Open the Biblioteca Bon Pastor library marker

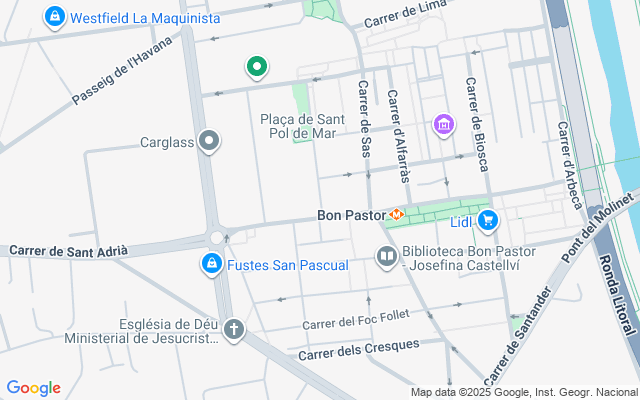pyautogui.click(x=386, y=259)
